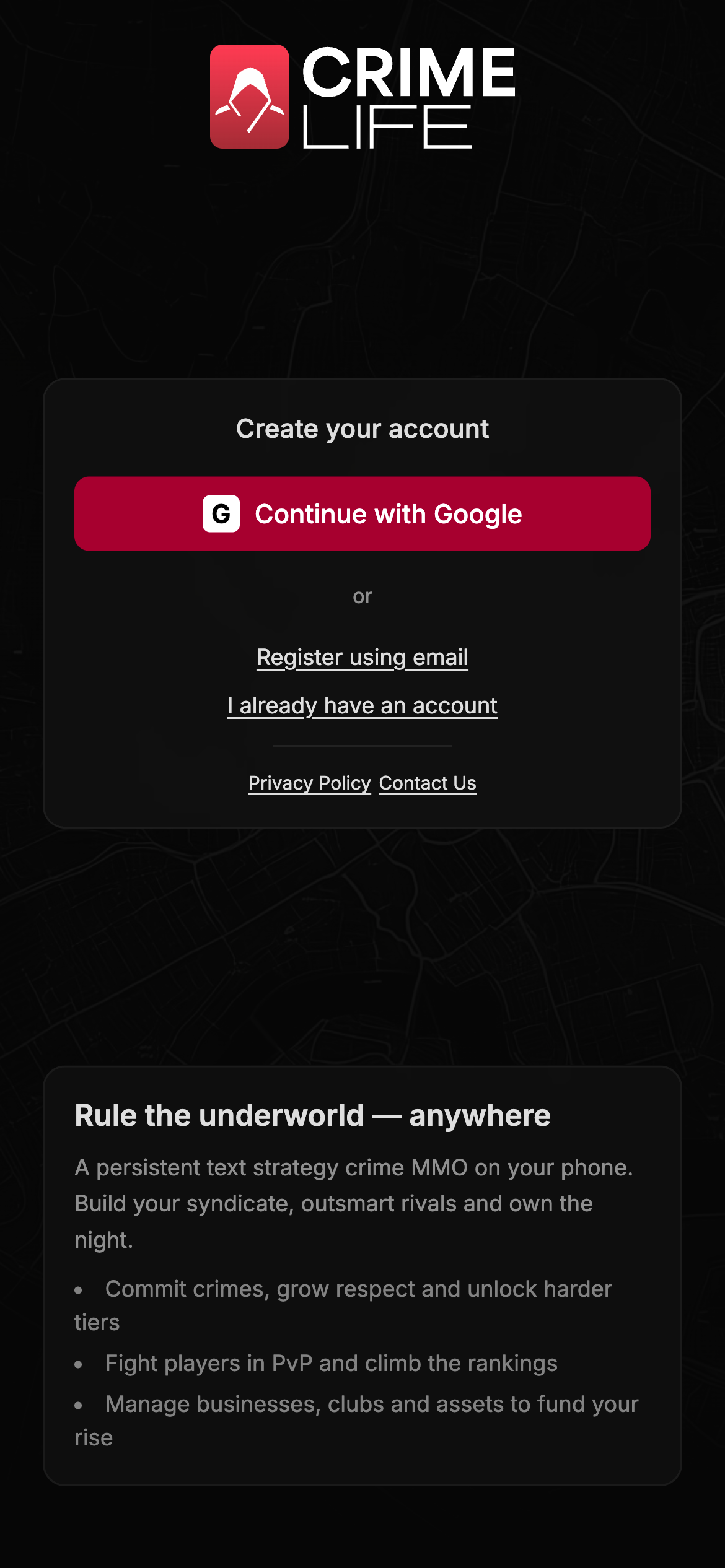The image size is (725, 1568).
Task: Open Register using email link
Action: point(362,657)
